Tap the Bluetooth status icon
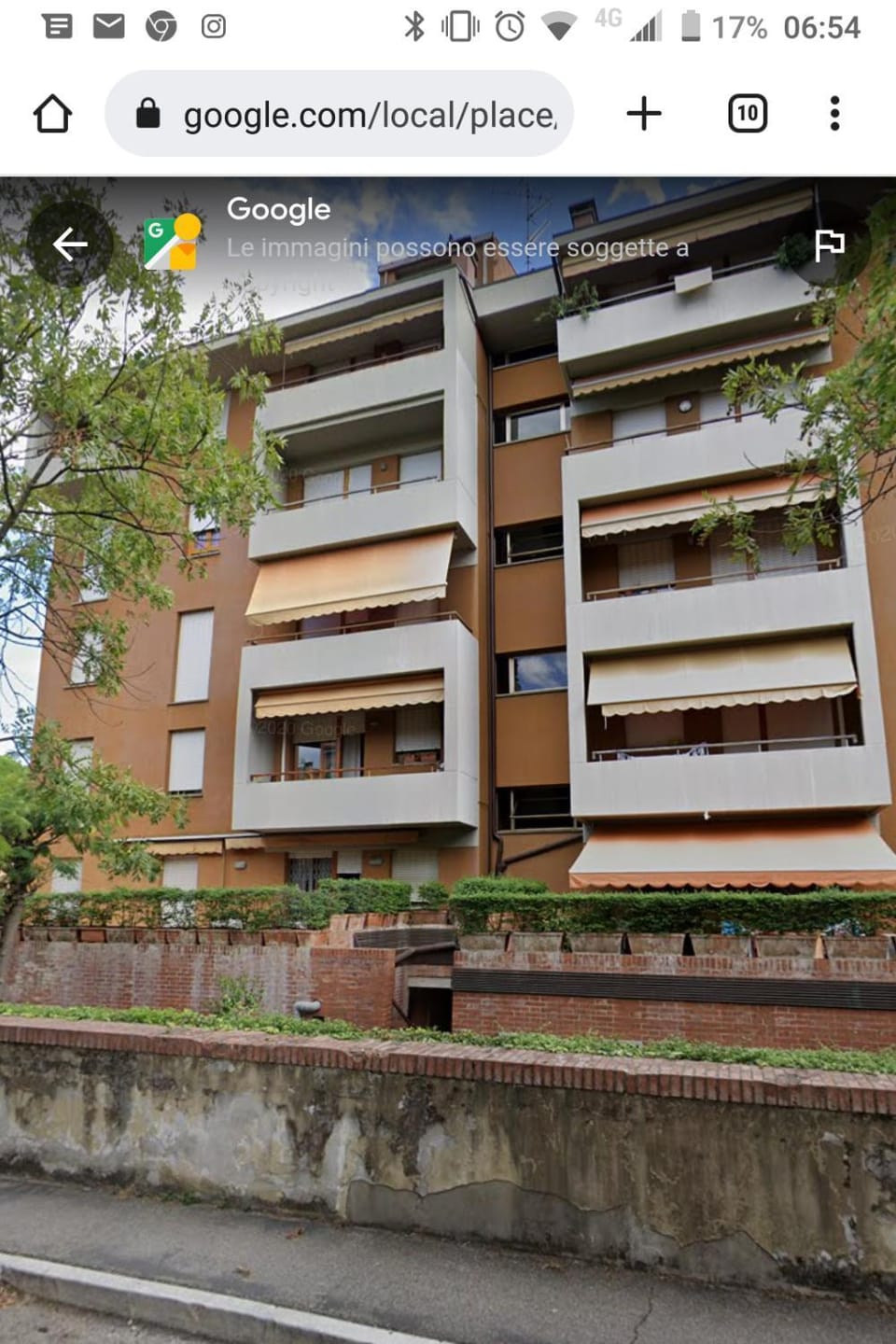This screenshot has height=1344, width=896. coord(414,27)
